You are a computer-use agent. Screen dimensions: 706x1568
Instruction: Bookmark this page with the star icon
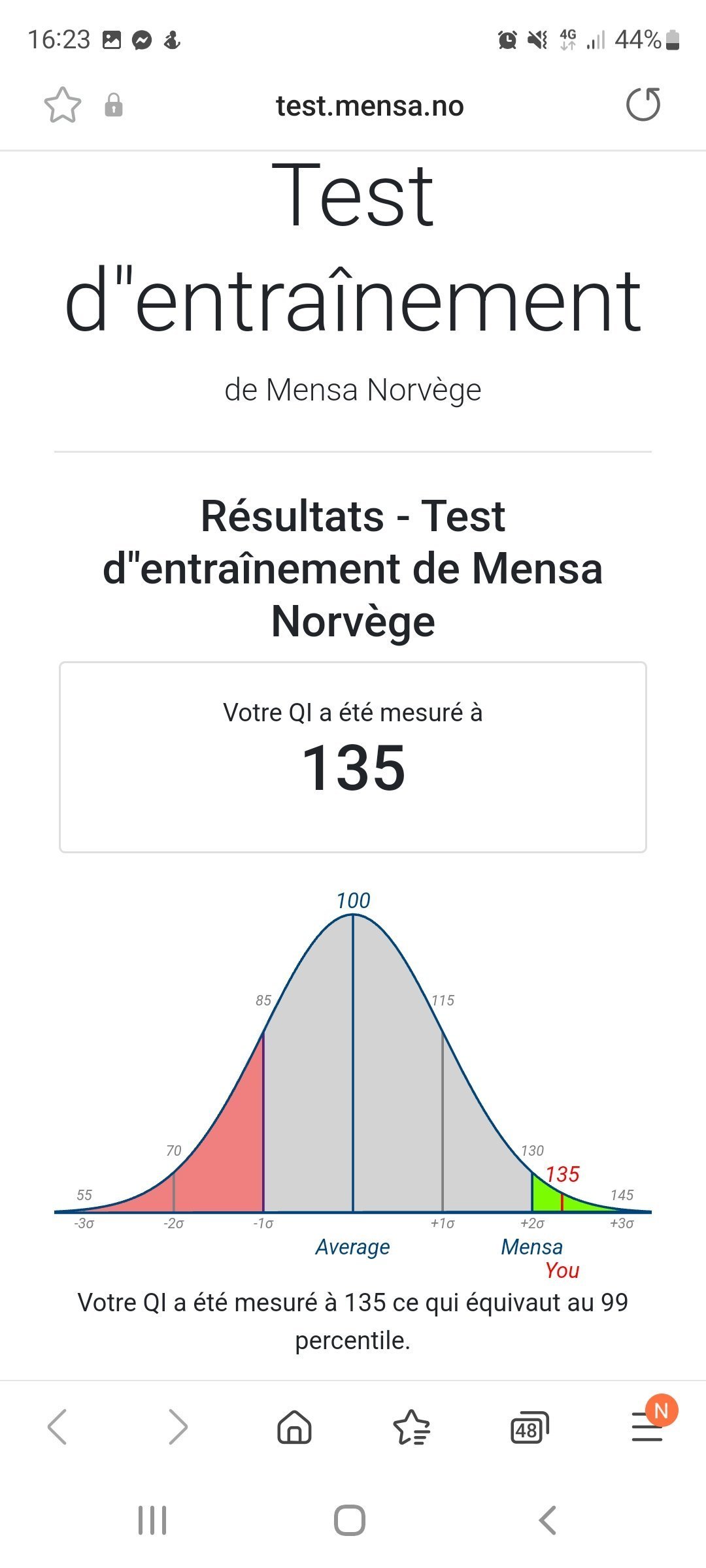(x=63, y=105)
